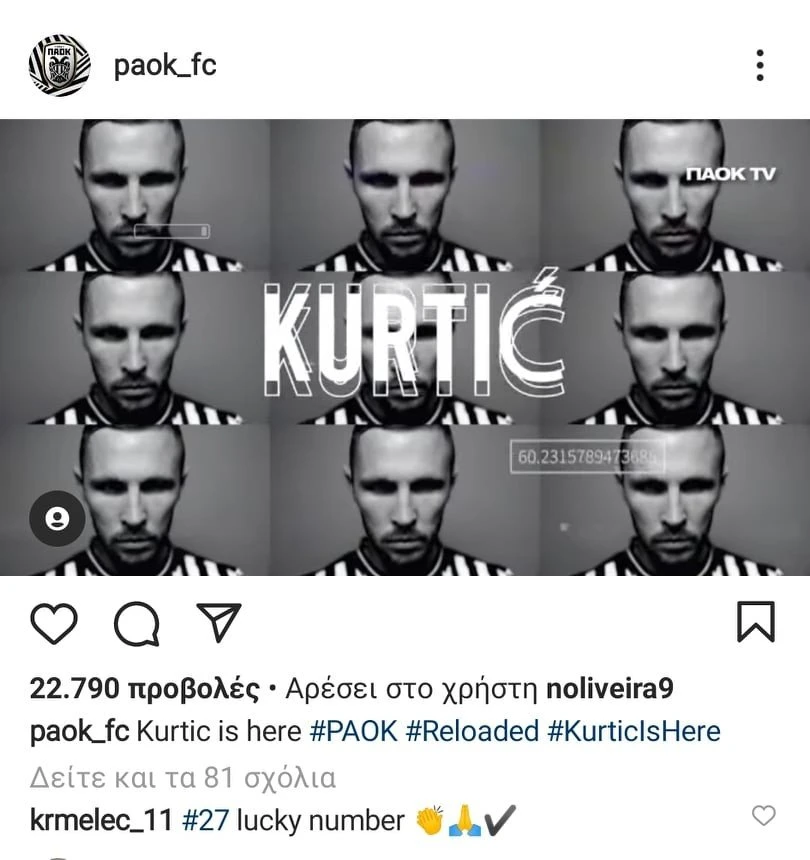View all 81 comments
Image resolution: width=810 pixels, height=860 pixels.
(x=183, y=777)
